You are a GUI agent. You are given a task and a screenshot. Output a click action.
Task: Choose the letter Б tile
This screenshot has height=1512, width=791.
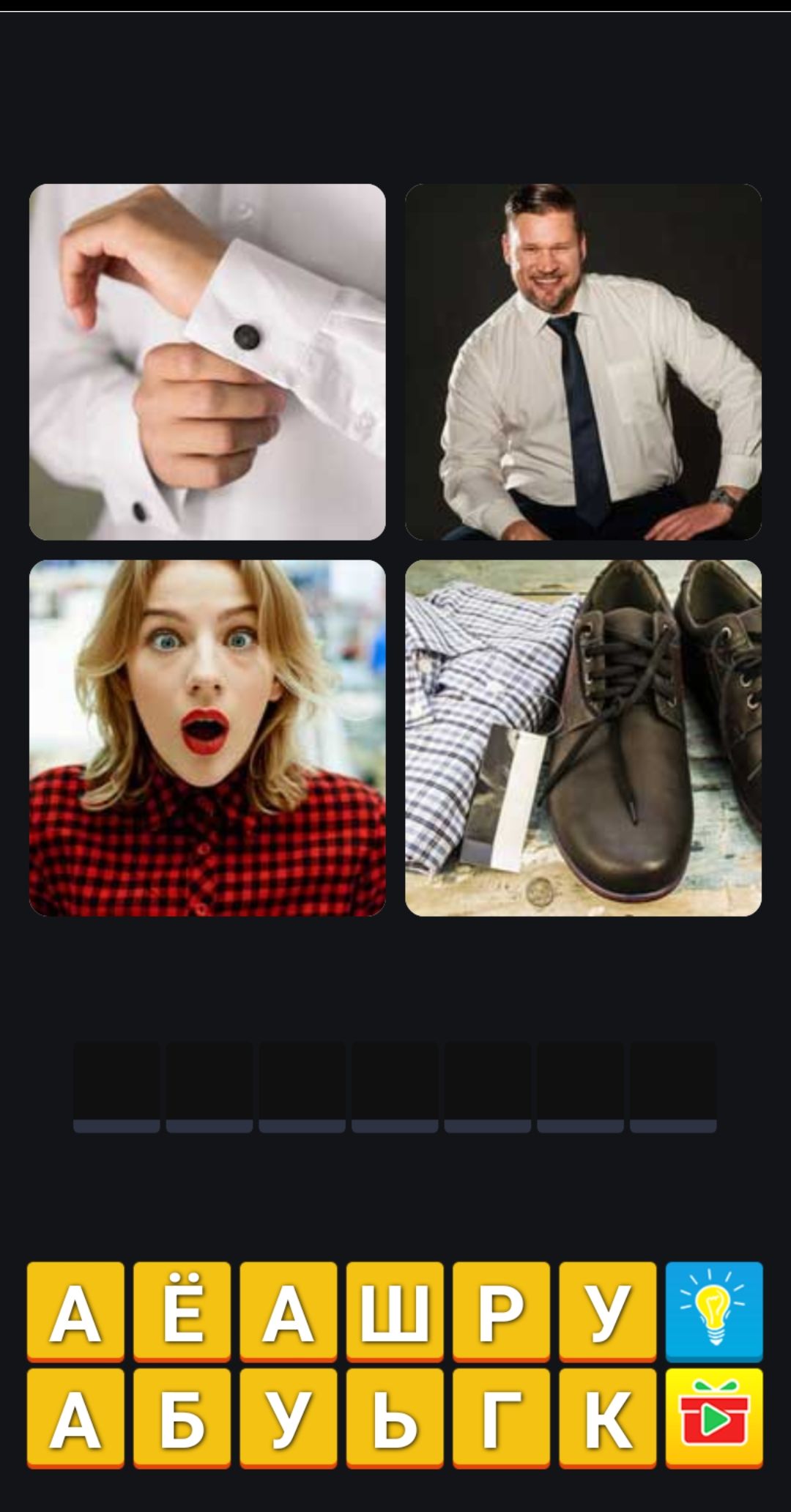(x=182, y=1417)
